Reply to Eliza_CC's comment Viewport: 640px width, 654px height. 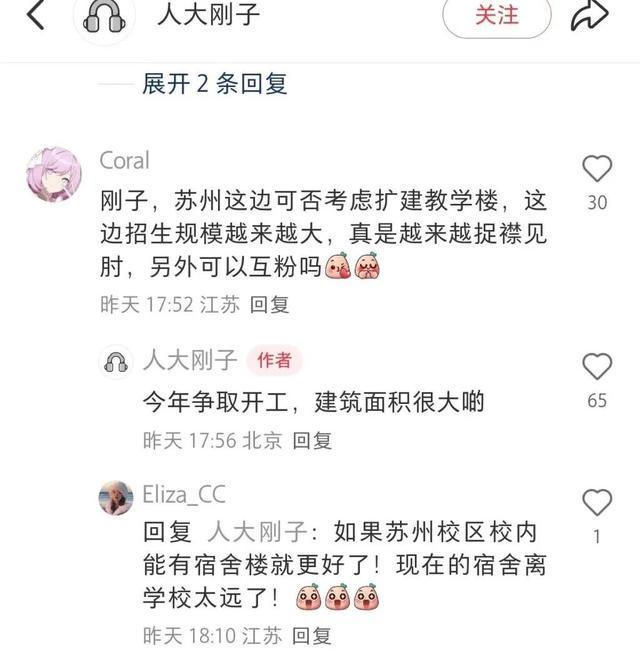(310, 635)
